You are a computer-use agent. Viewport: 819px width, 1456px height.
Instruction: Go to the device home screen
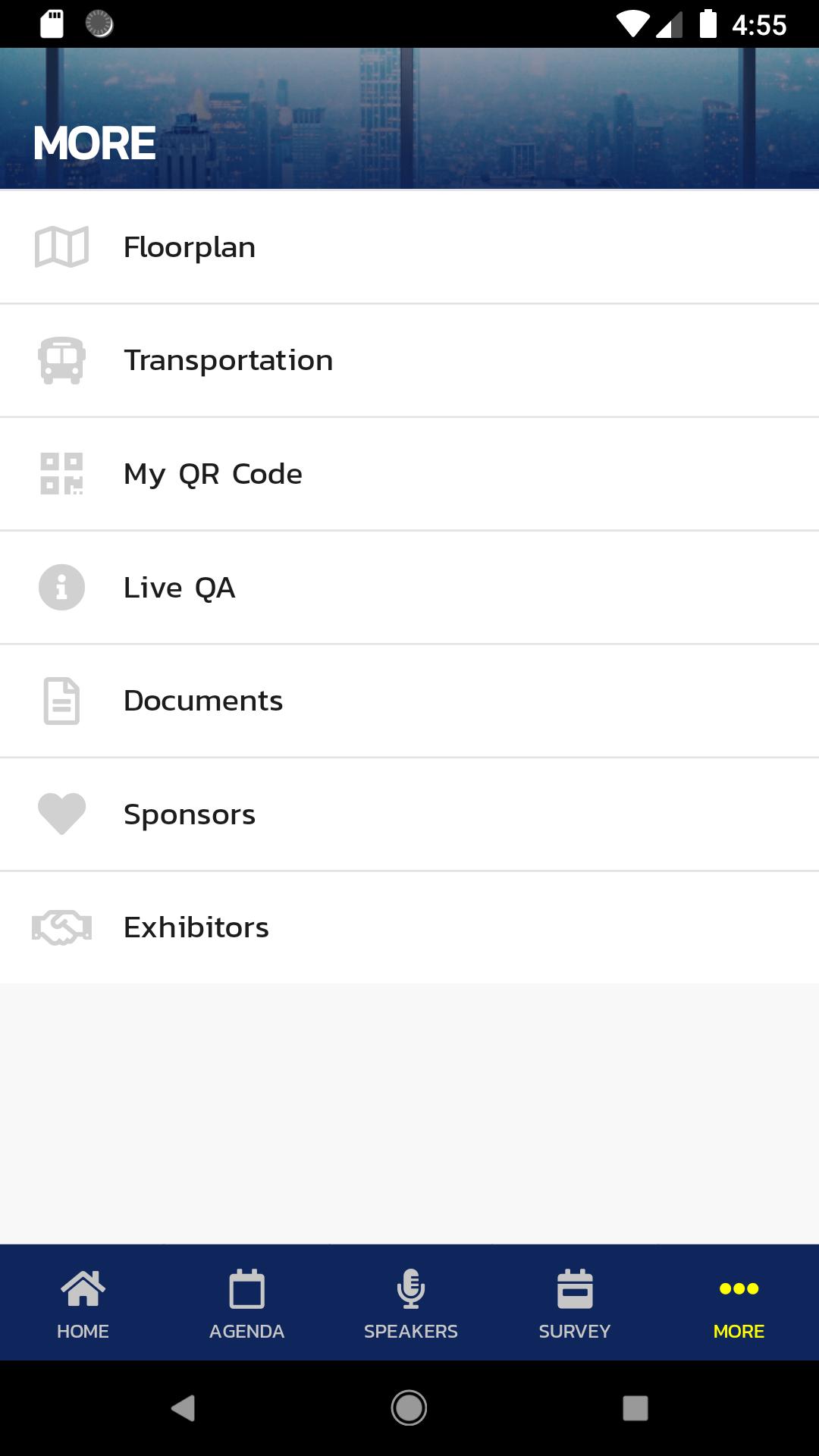point(409,1408)
